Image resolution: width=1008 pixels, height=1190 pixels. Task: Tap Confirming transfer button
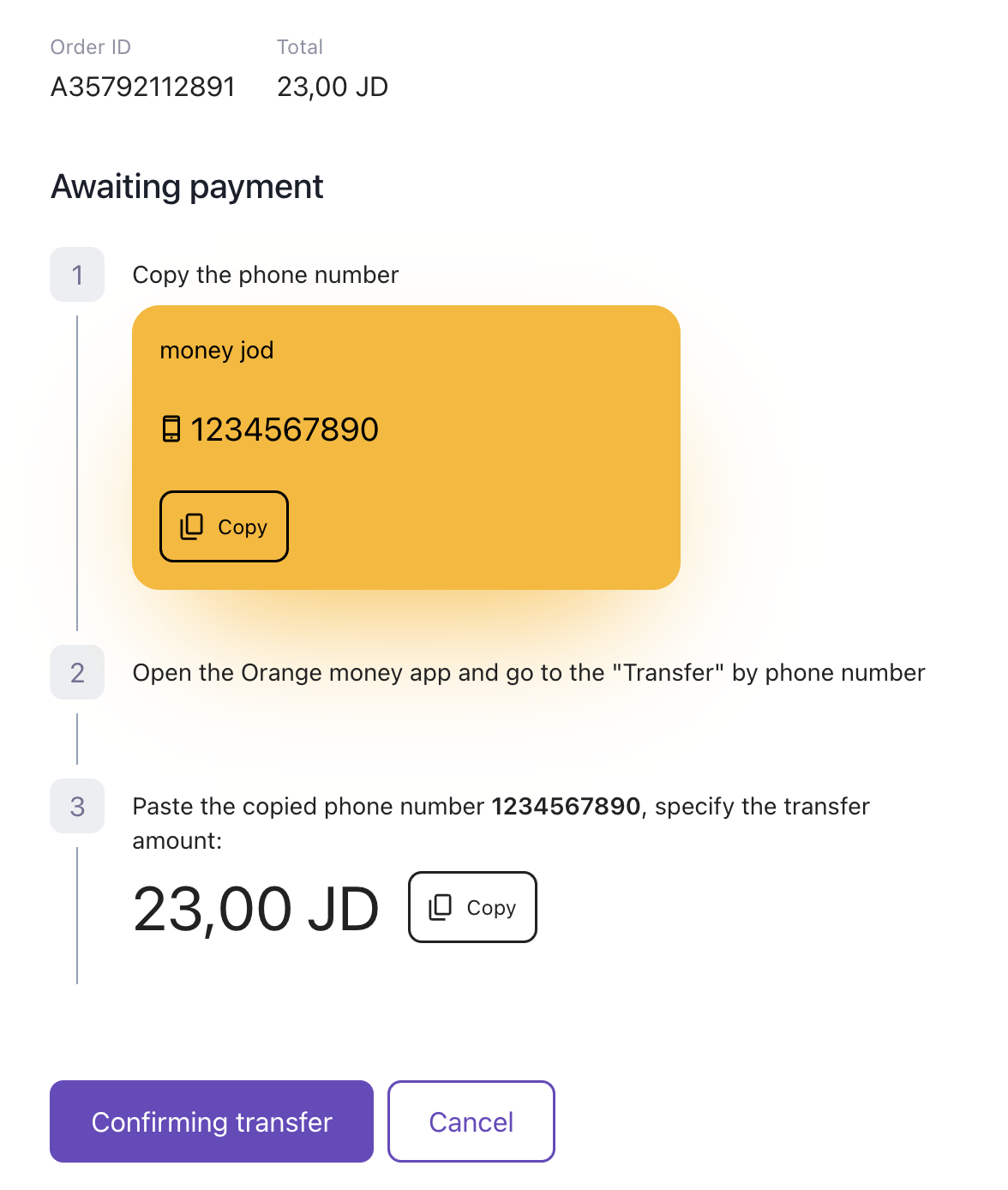pos(212,1121)
